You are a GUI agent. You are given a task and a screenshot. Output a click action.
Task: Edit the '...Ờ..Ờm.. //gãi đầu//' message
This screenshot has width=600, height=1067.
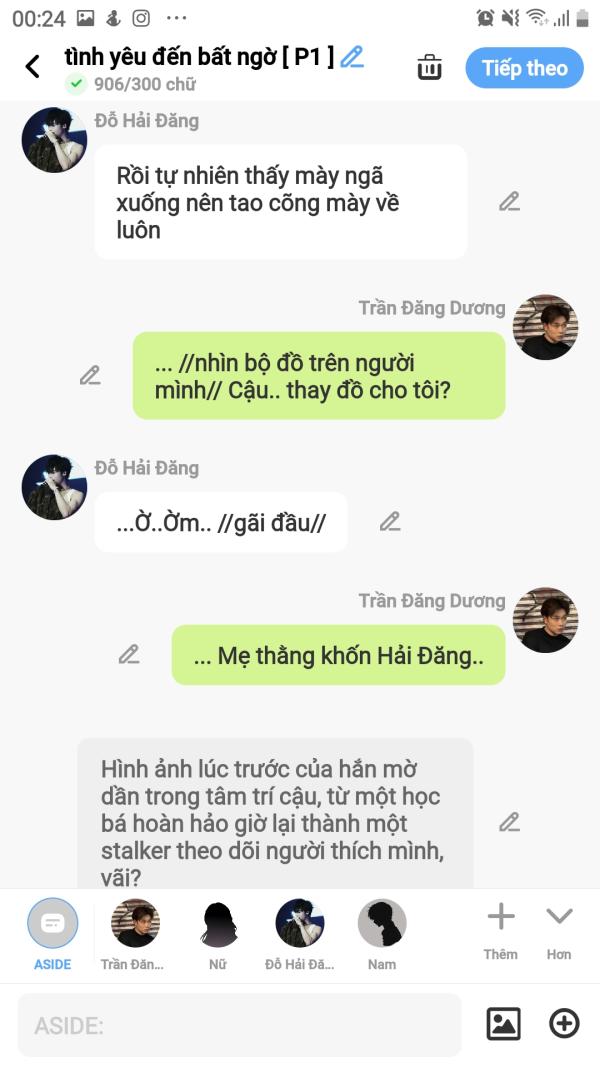tap(389, 521)
